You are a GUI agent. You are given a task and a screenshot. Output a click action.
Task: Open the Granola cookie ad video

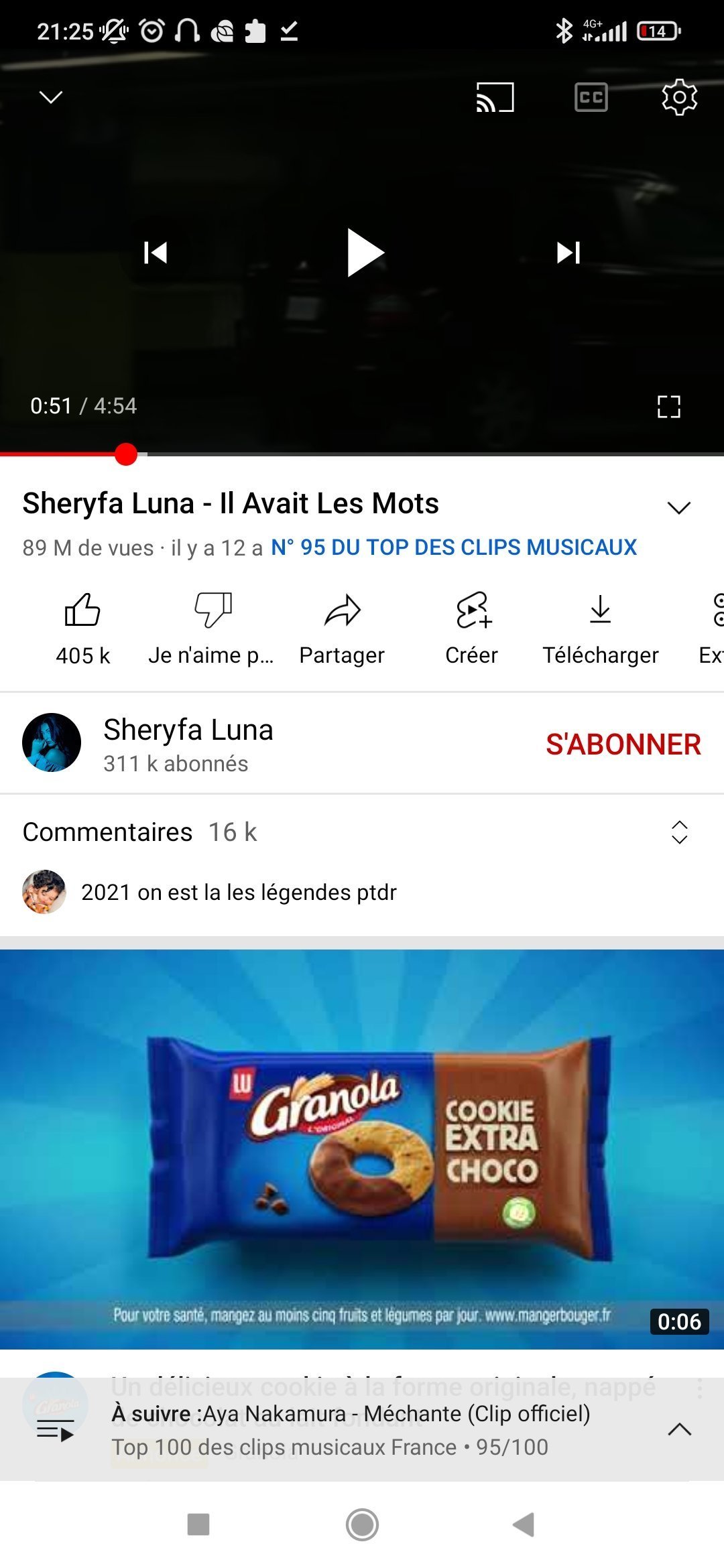coord(362,1149)
